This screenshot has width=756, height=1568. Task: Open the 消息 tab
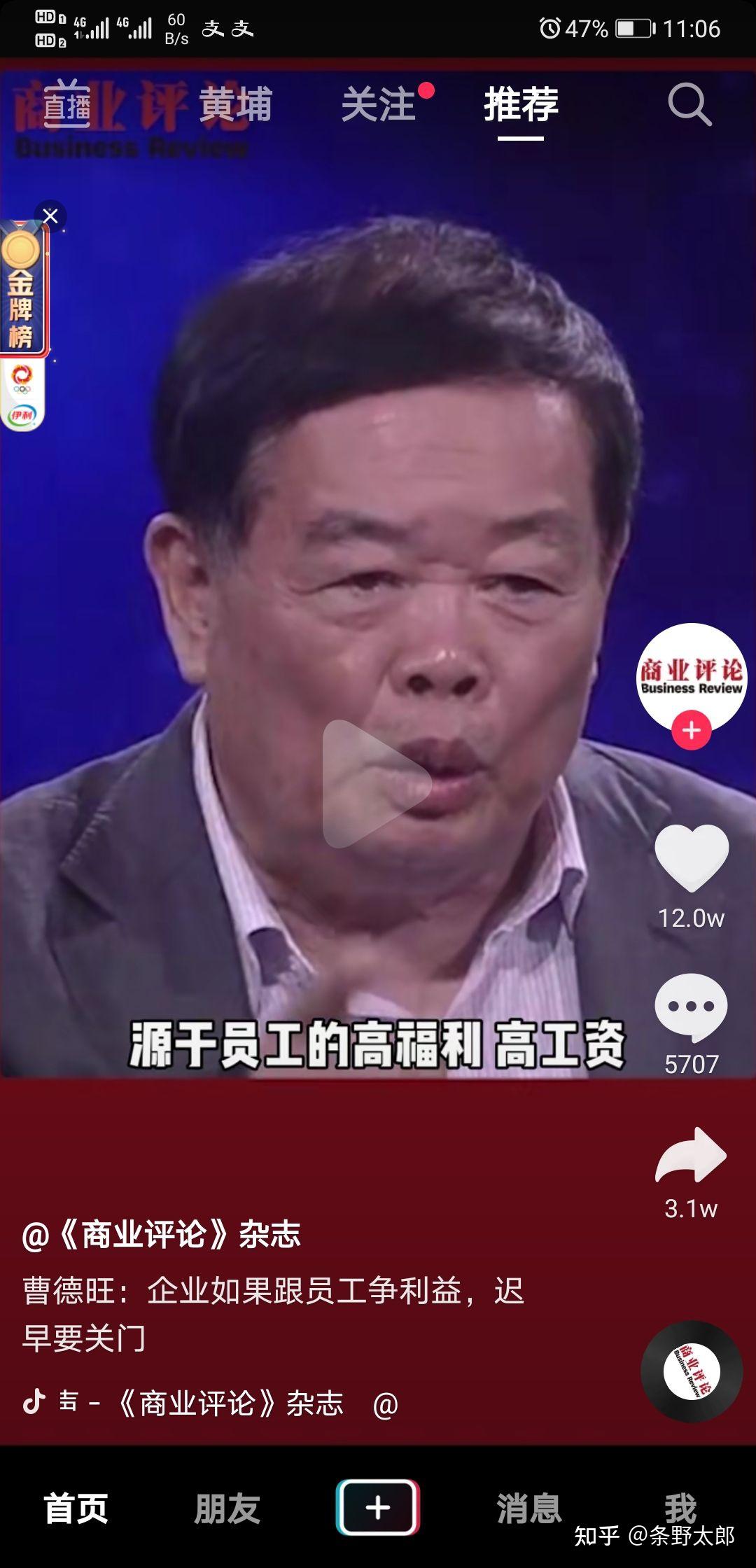tap(529, 1508)
